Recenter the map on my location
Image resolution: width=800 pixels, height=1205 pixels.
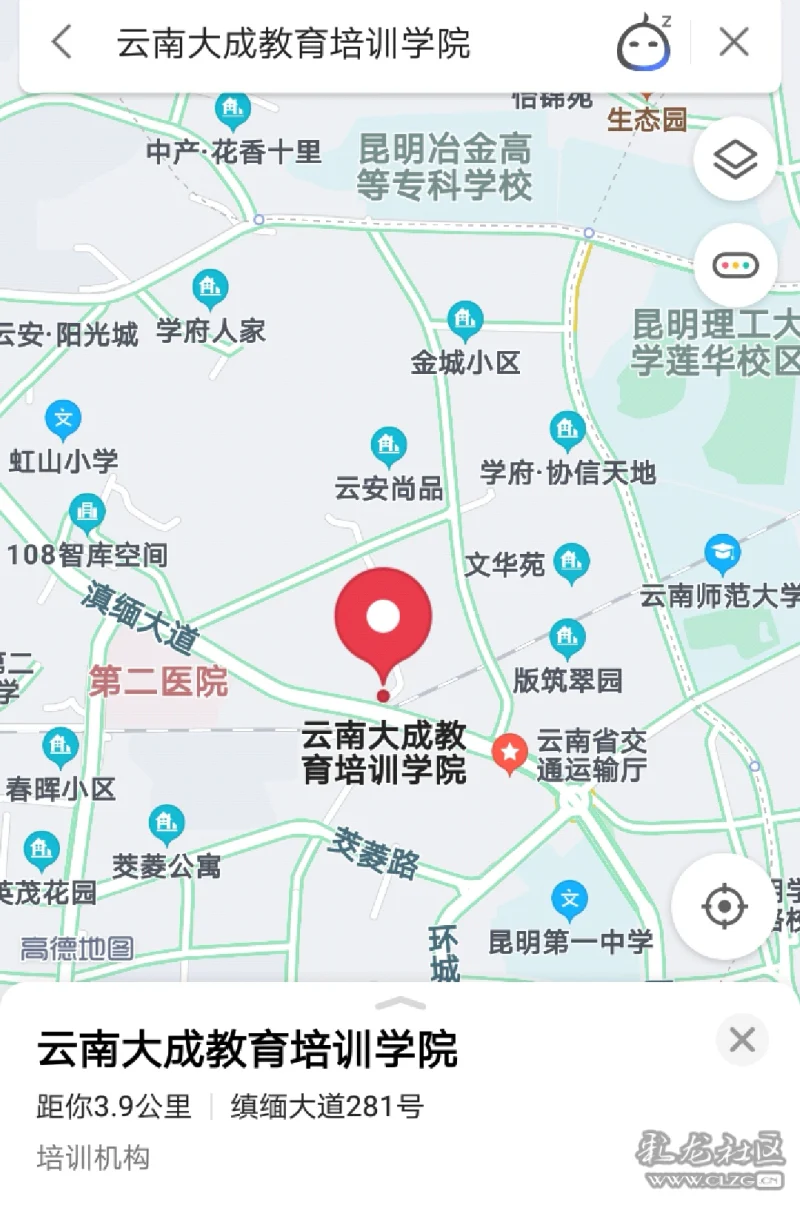click(724, 906)
